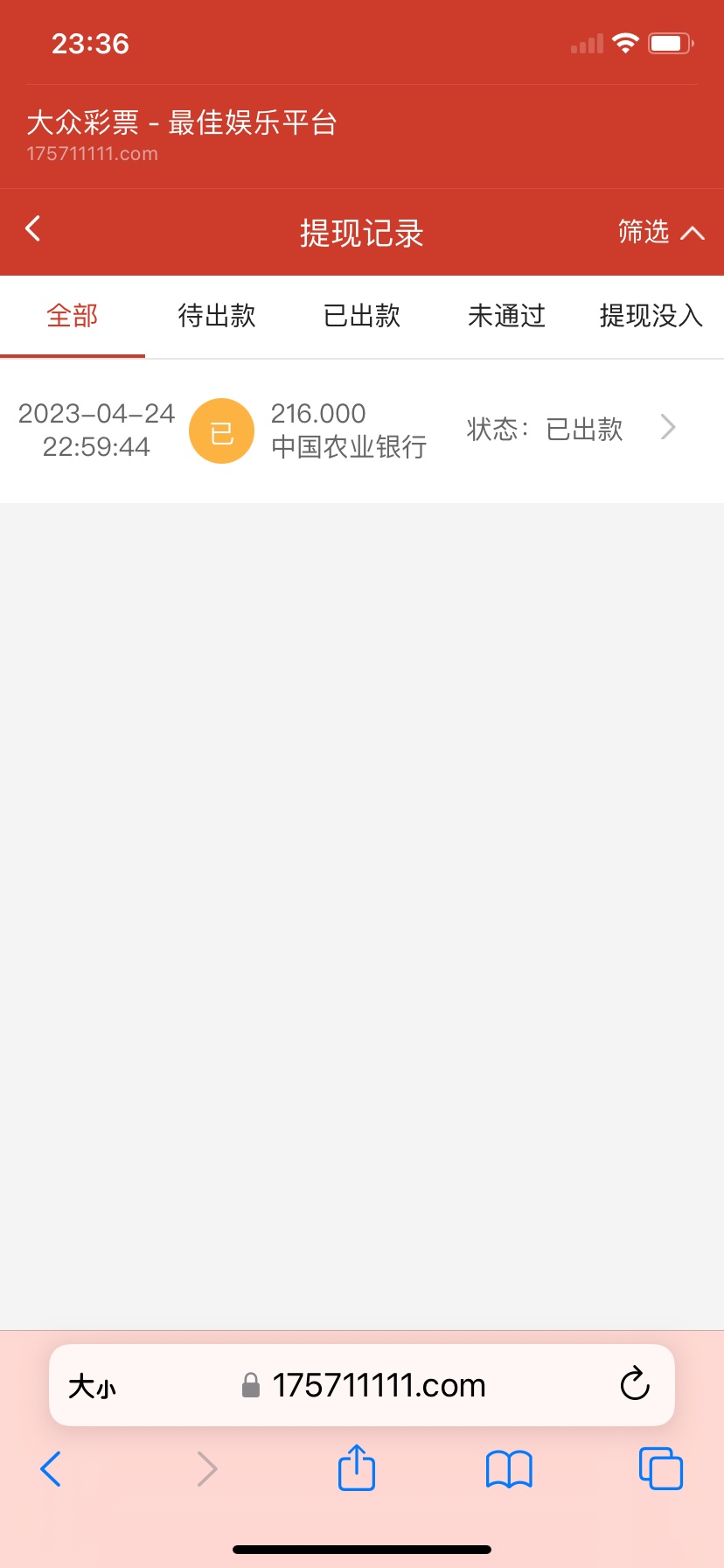Screen dimensions: 724x1568
Task: Show the 已出款 withdrawals tab
Action: (x=362, y=316)
